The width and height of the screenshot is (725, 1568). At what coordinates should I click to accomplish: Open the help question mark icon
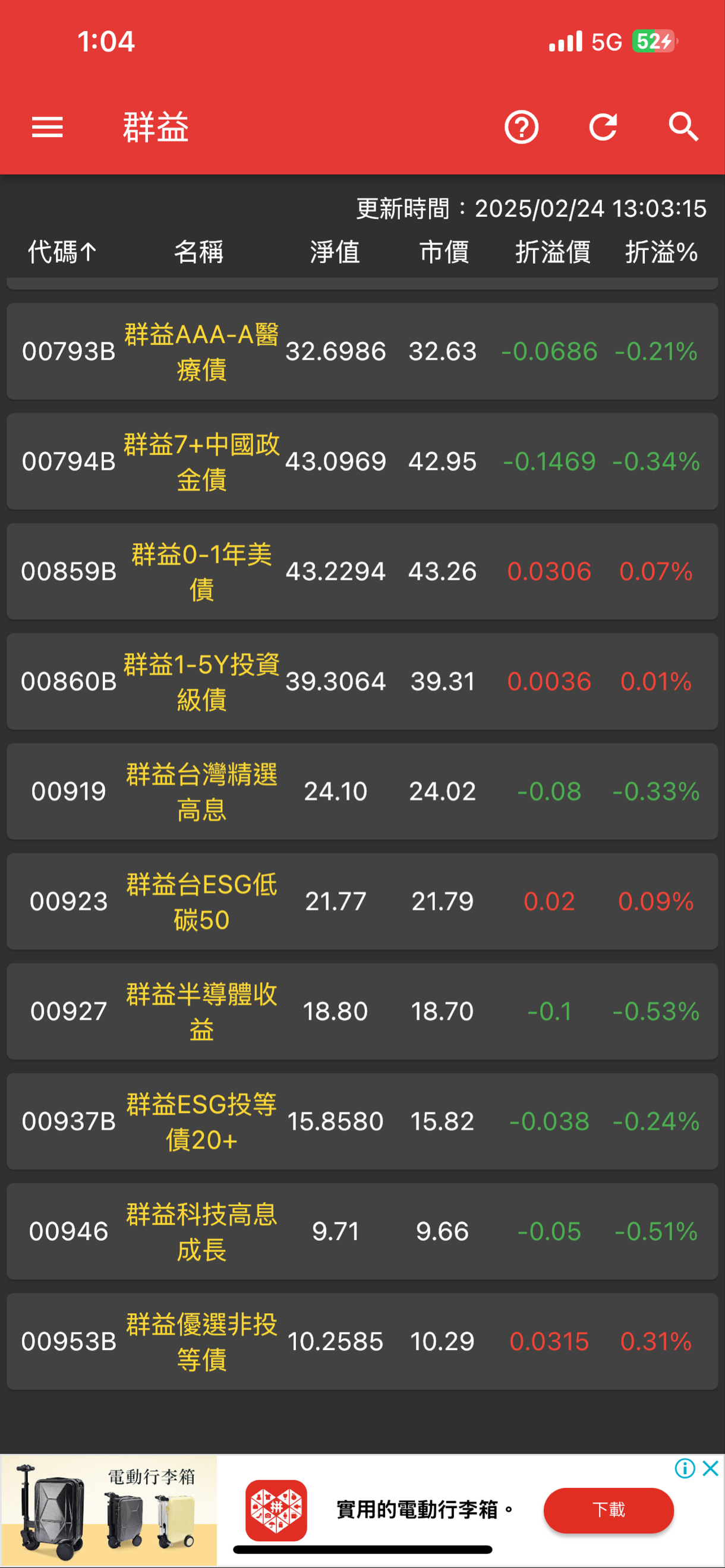521,127
